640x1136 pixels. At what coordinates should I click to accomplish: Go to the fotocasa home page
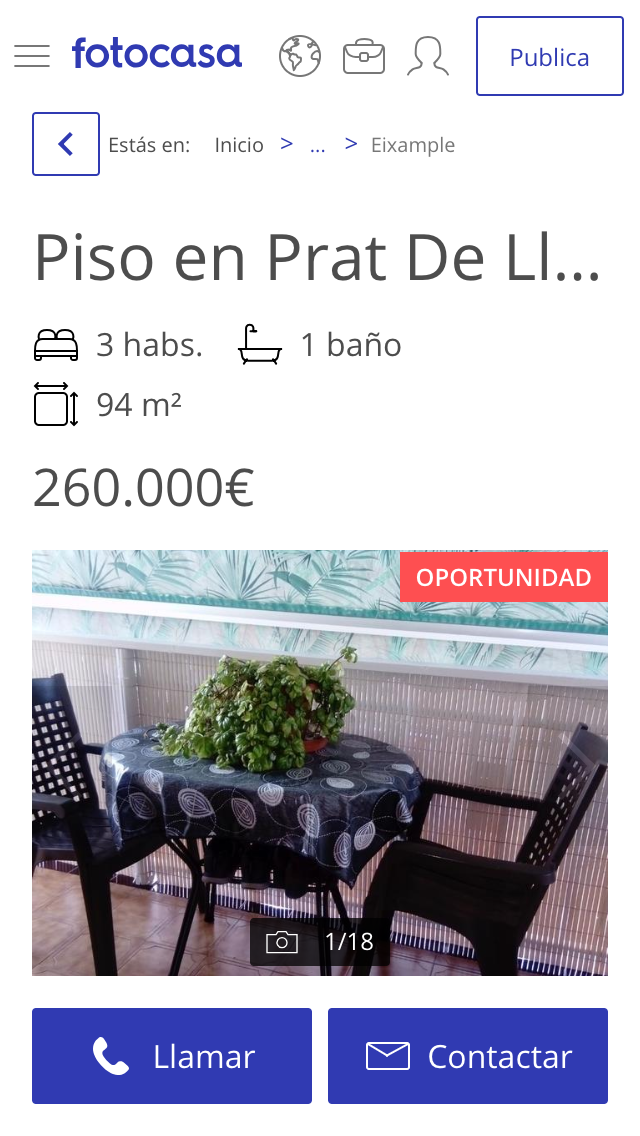pyautogui.click(x=157, y=55)
